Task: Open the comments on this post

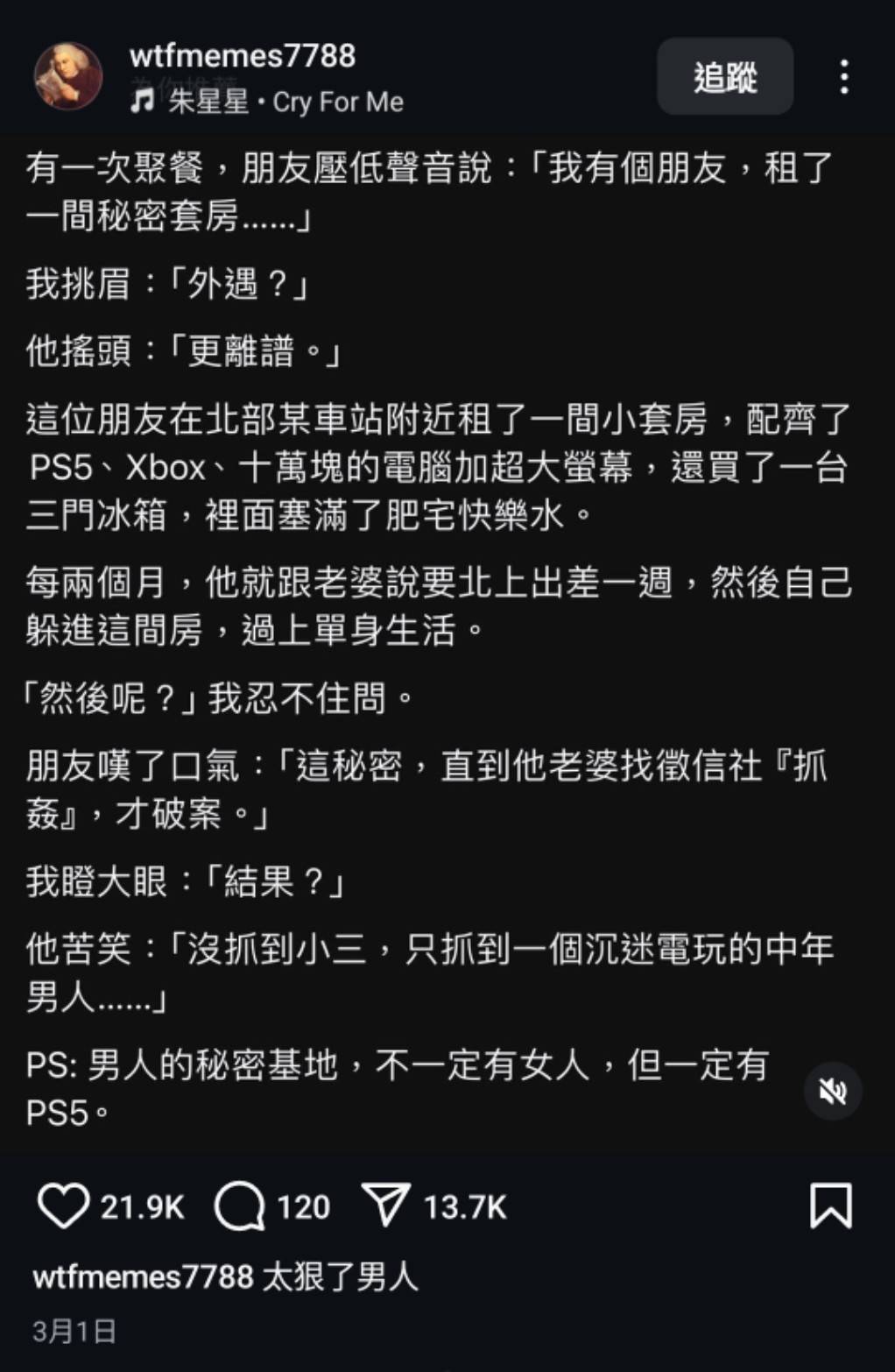Action: click(240, 1206)
